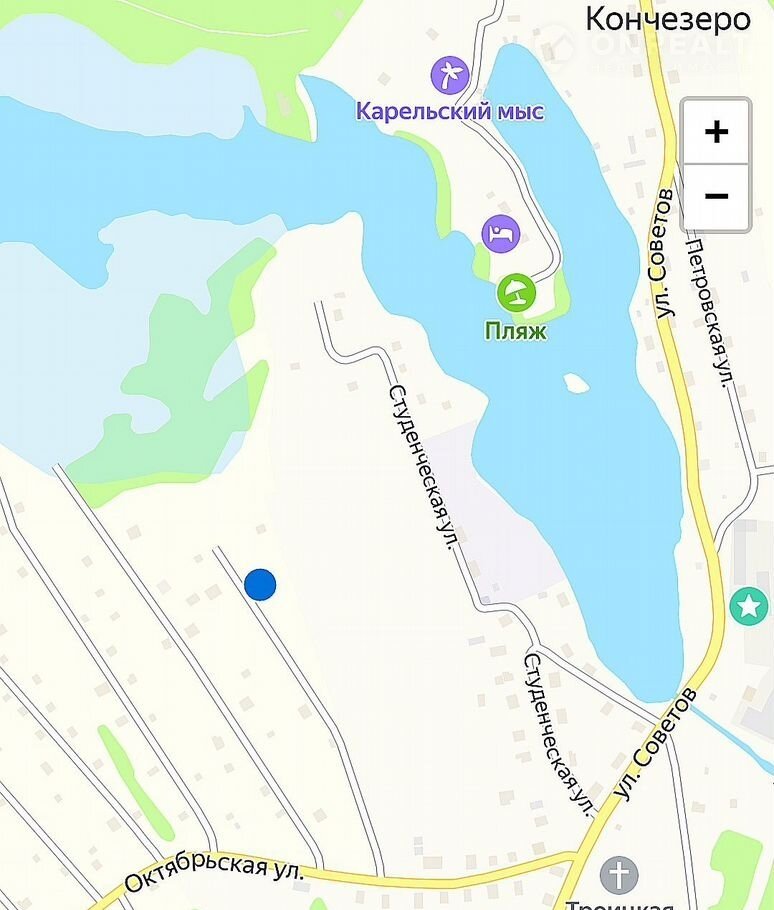Zoom out on the map
The width and height of the screenshot is (774, 910).
(716, 196)
